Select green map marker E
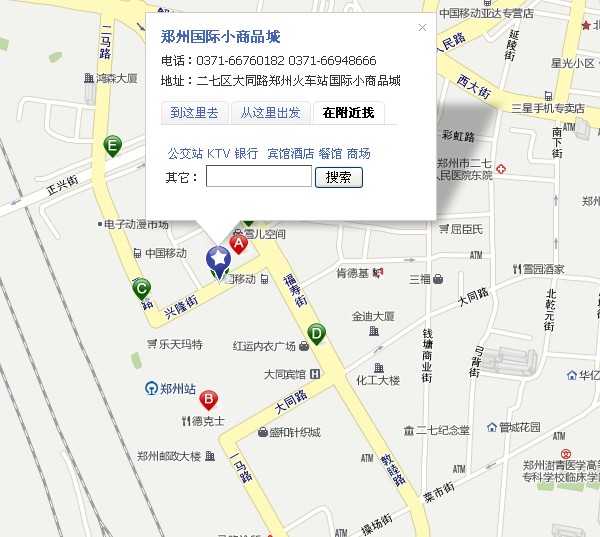Screen dimensions: 600x537 pos(113,145)
